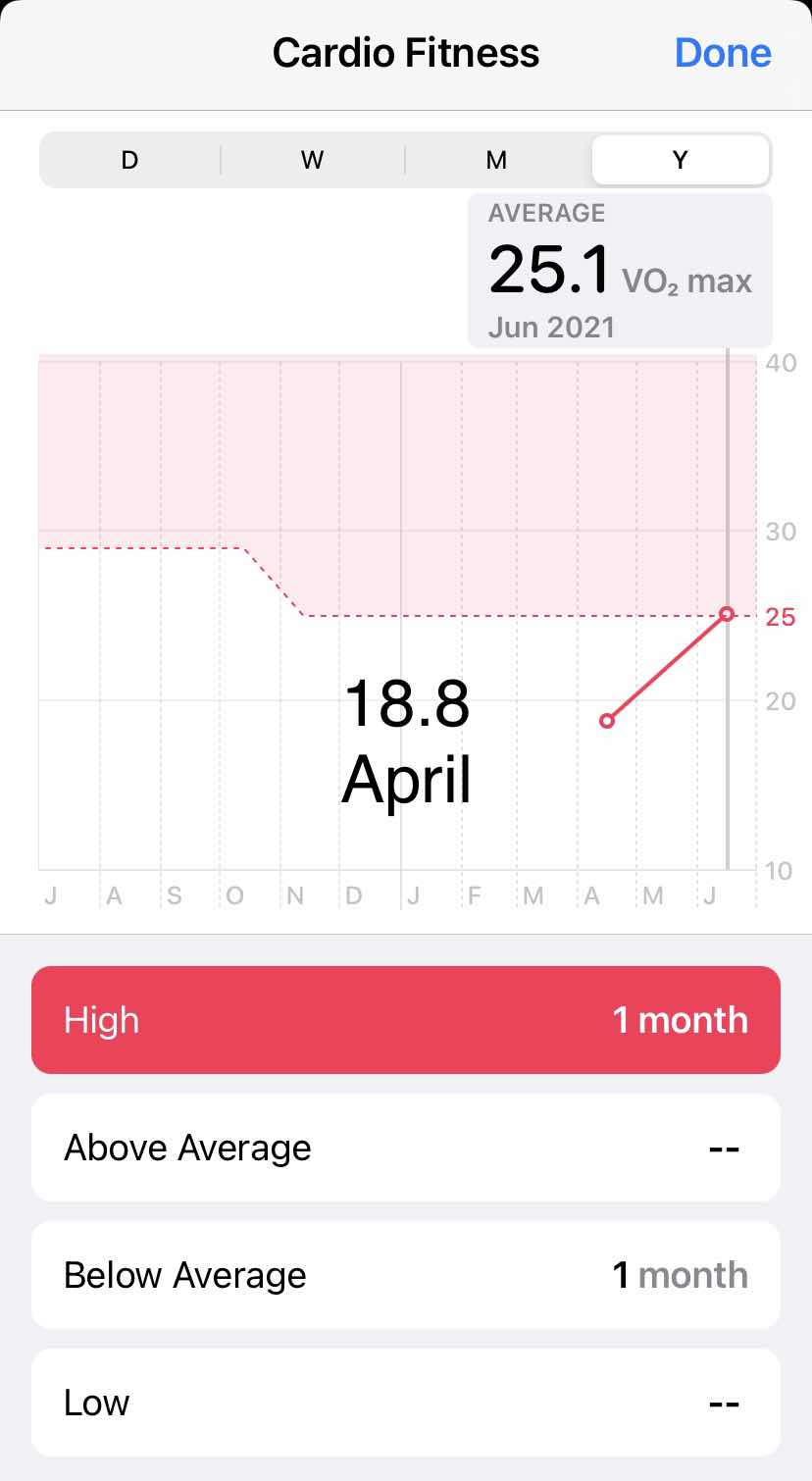Viewport: 812px width, 1481px height.
Task: Switch to the month view M
Action: click(497, 160)
